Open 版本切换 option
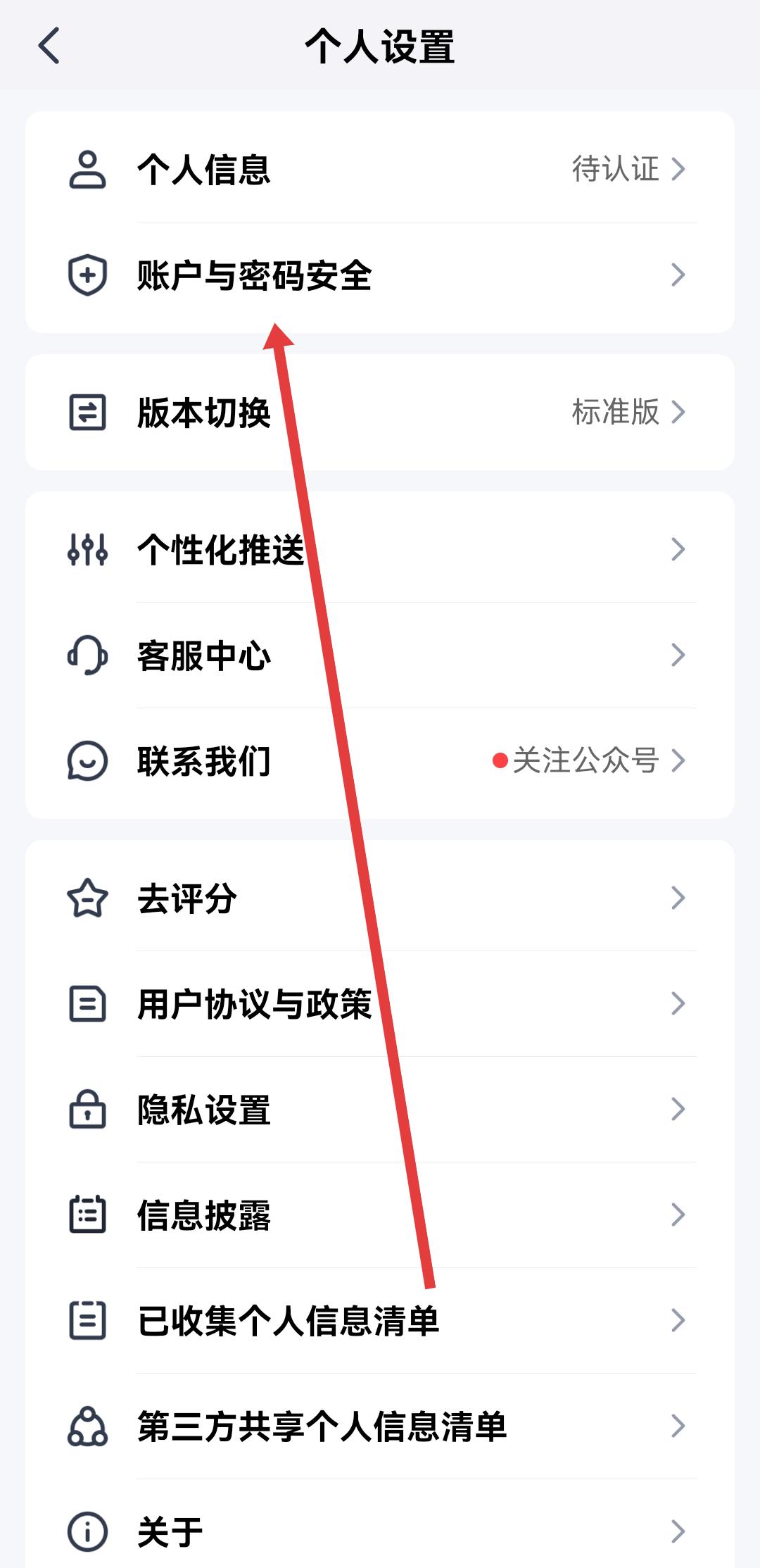This screenshot has width=760, height=1568. pos(380,413)
